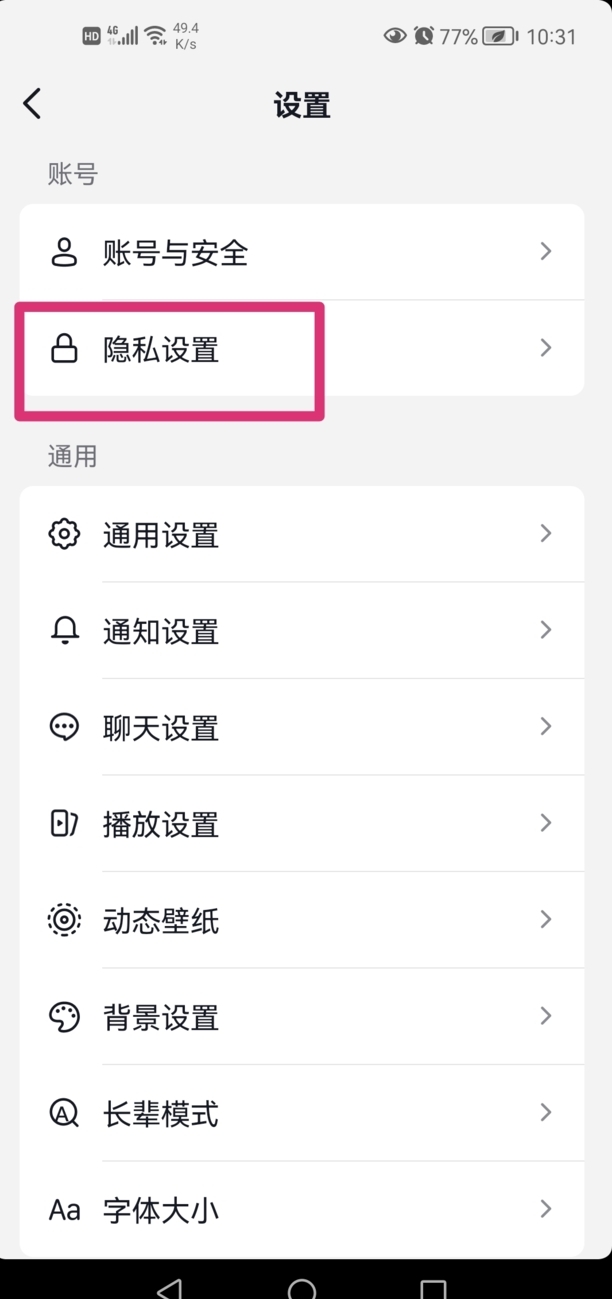Open 账号与安全 settings
Screen dimensions: 612x1299
300,253
